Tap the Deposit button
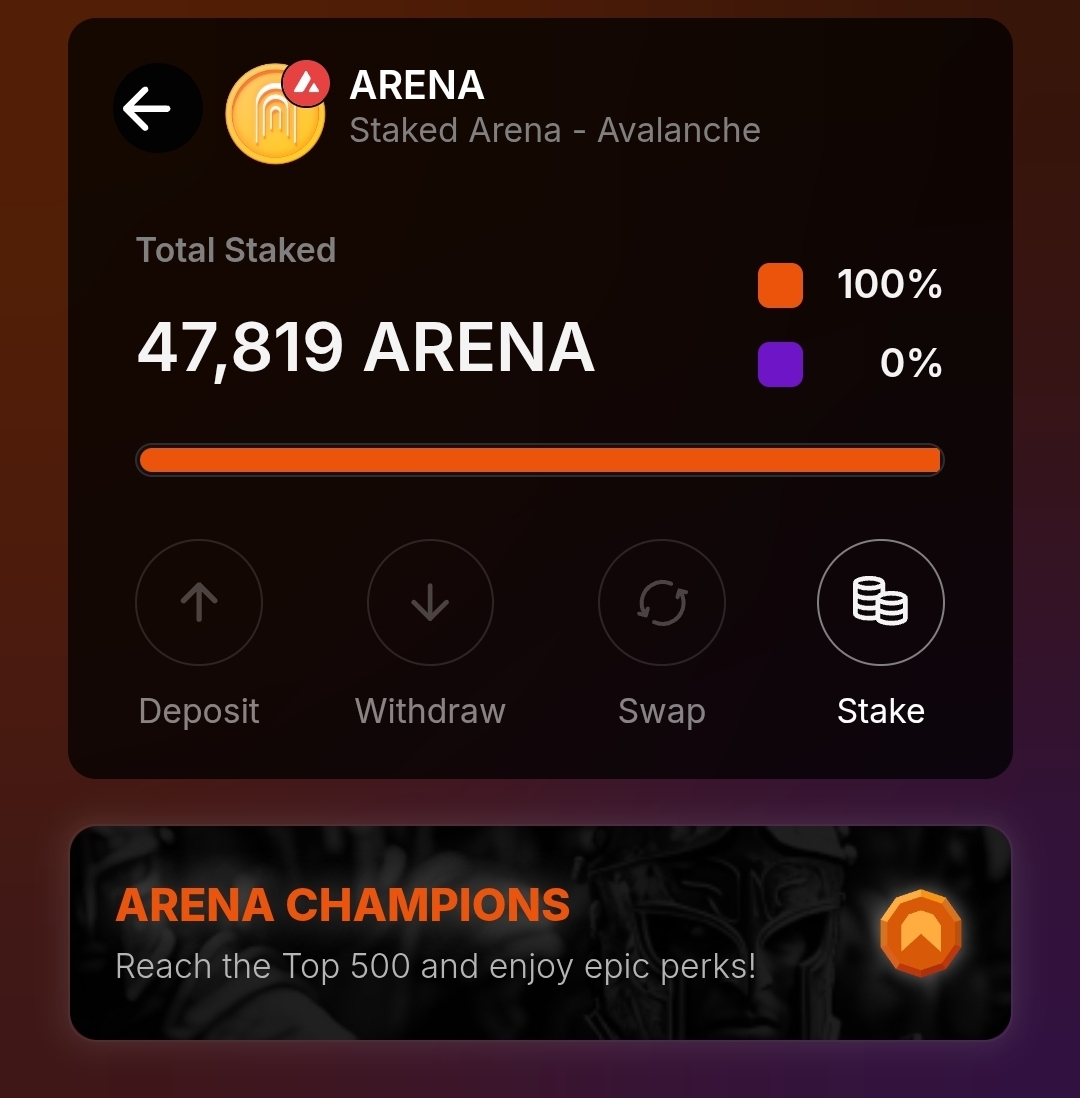Viewport: 1080px width, 1098px height. tap(198, 603)
